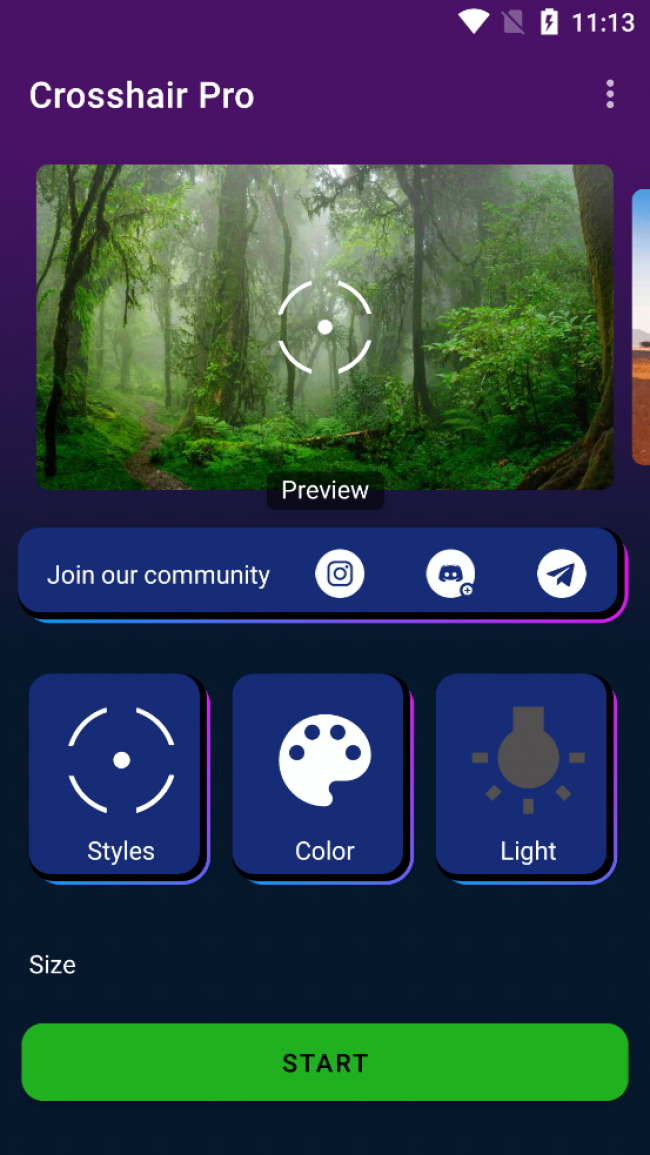Open the overflow menu
Viewport: 650px width, 1155px height.
(610, 95)
